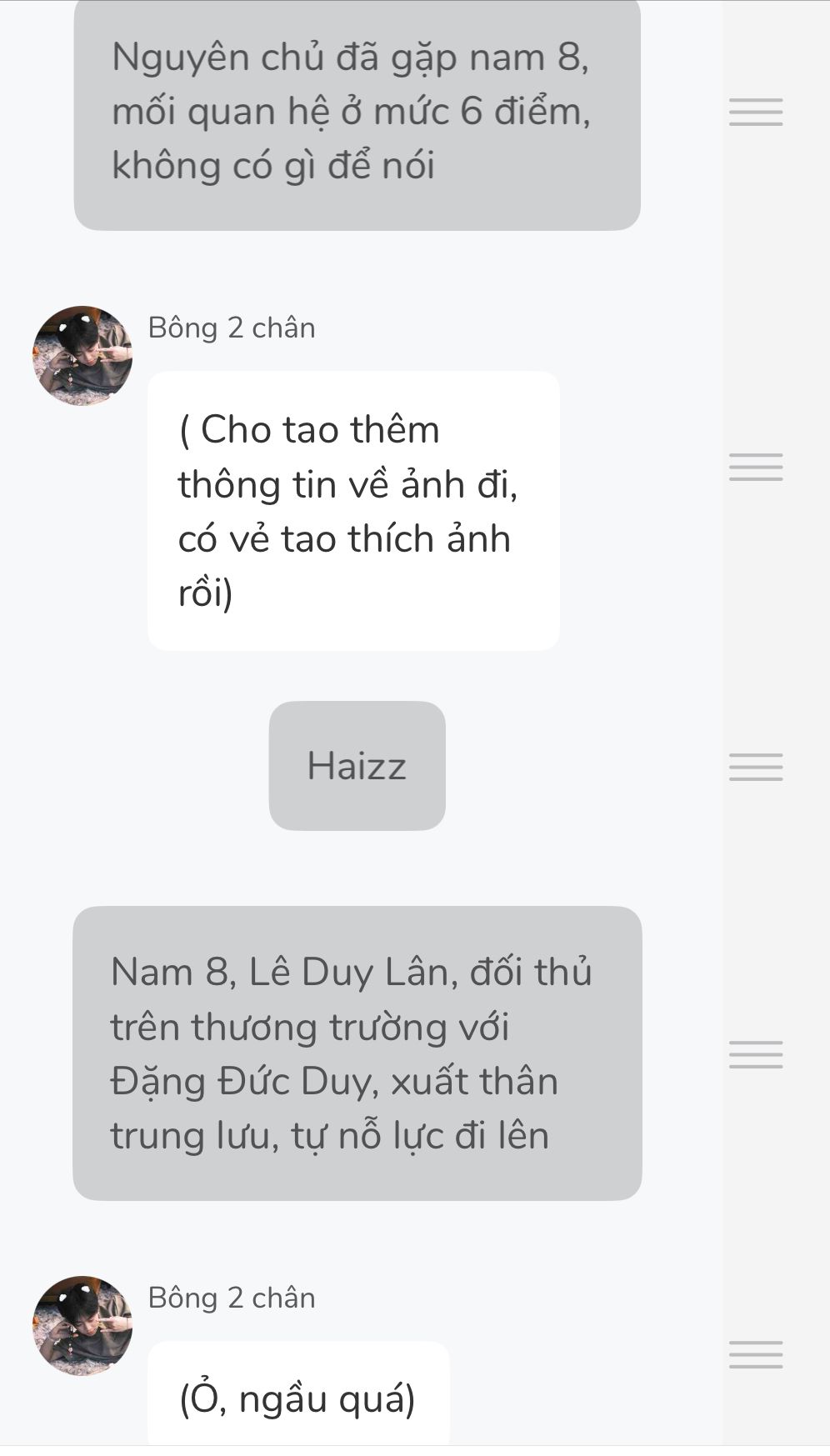Open menu icon beside 'Cho tao thêm thông tin' message

click(756, 467)
